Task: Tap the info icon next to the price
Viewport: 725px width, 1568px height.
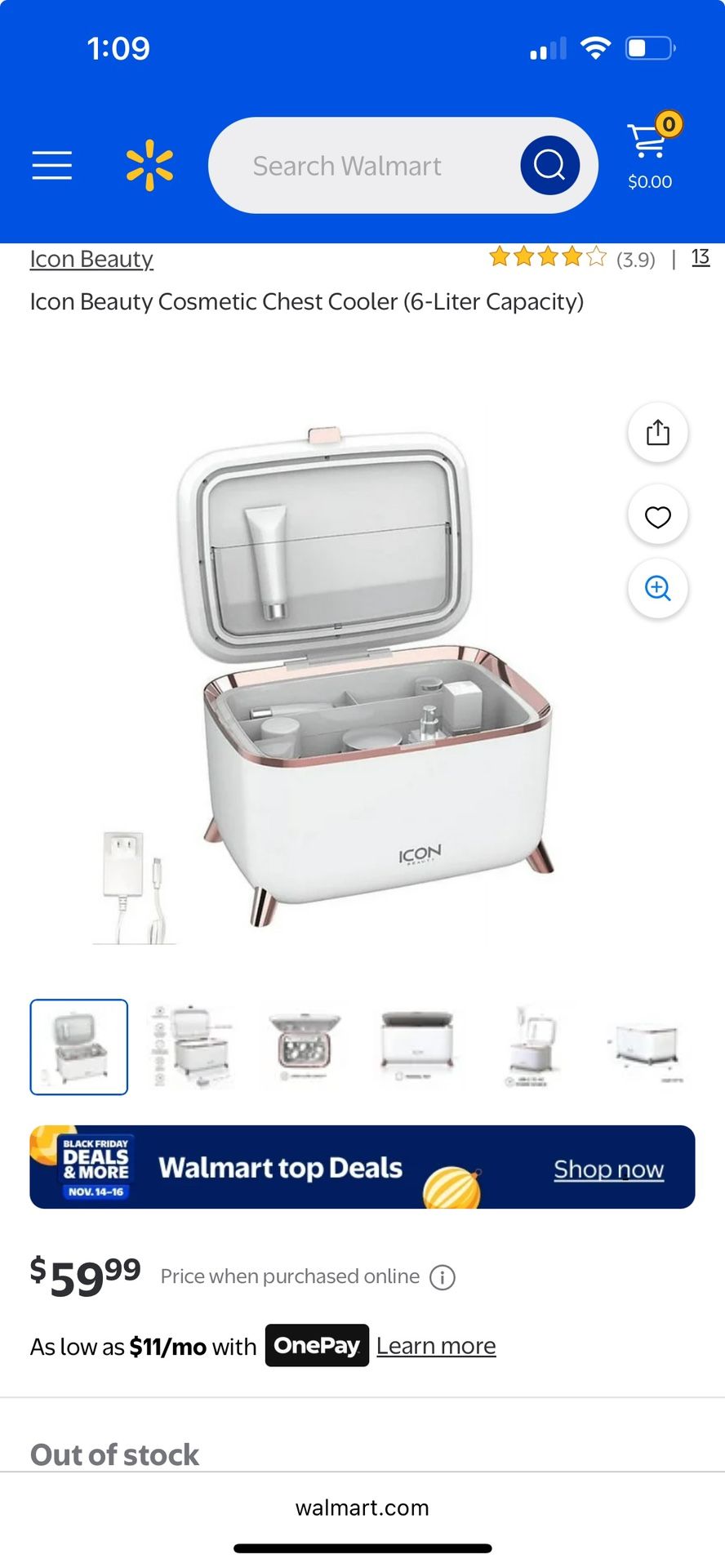Action: (442, 1276)
